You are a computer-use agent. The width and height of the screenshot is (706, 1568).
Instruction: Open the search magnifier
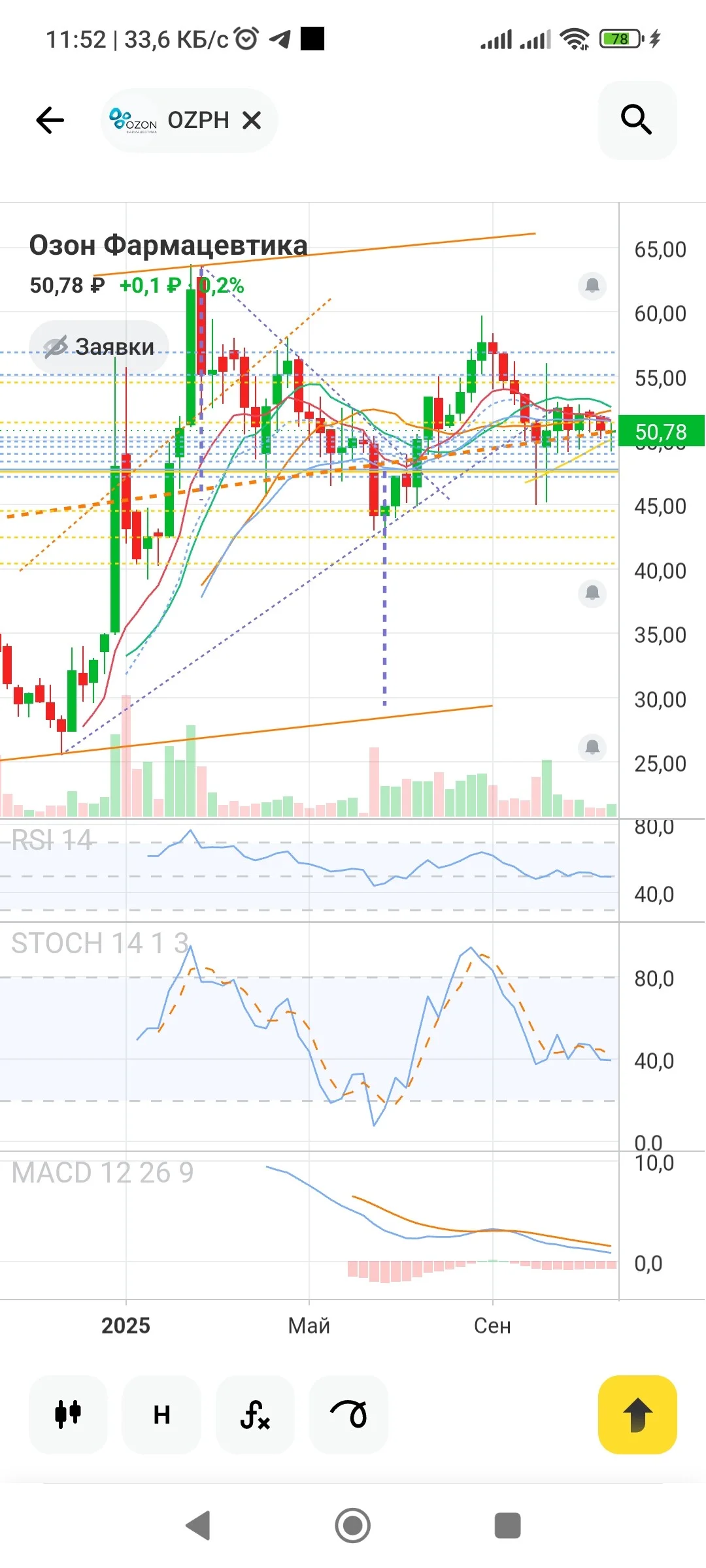click(637, 120)
